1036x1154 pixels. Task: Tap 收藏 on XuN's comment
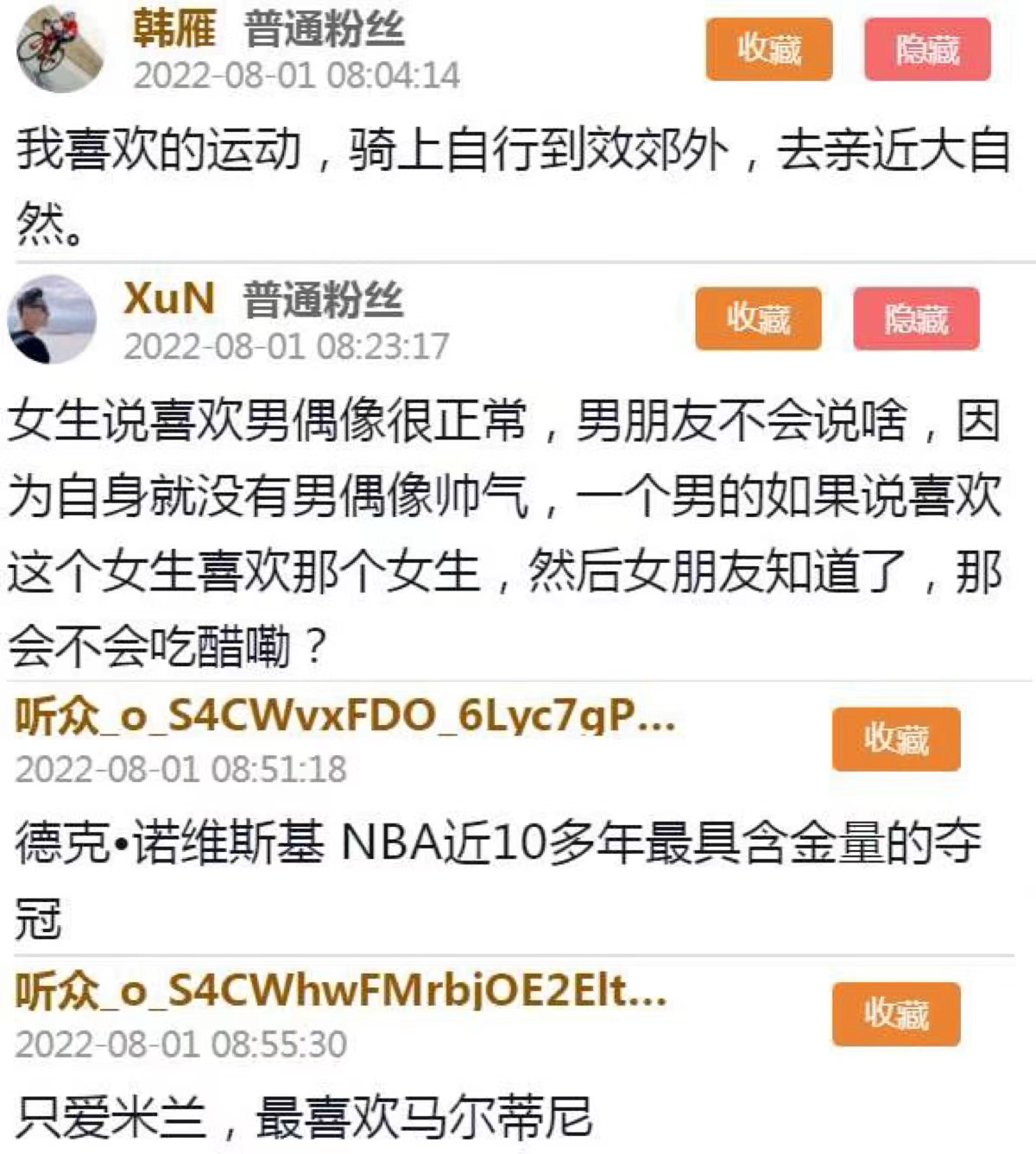[x=758, y=318]
